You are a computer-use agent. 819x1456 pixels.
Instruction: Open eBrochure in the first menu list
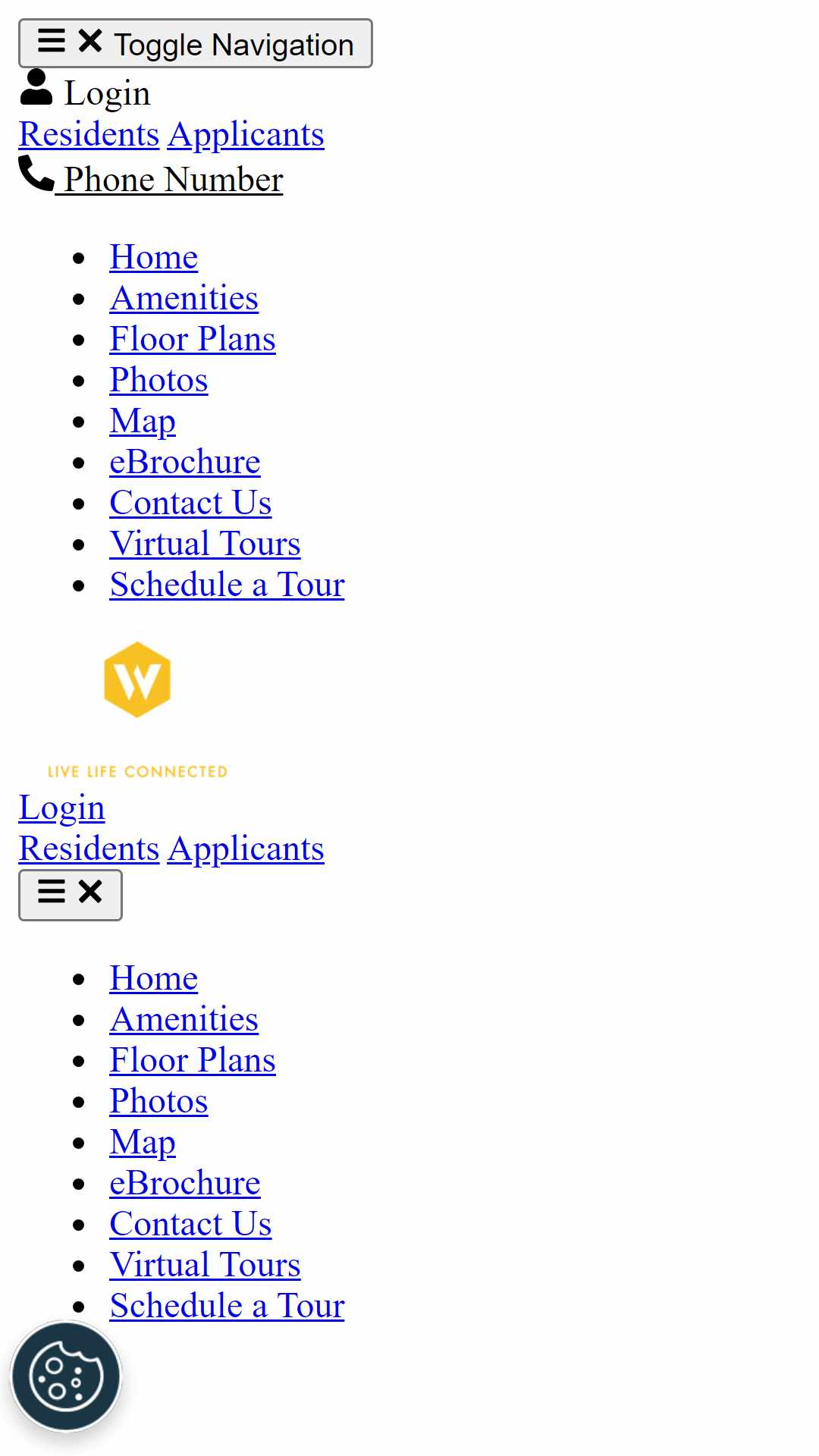click(x=185, y=462)
